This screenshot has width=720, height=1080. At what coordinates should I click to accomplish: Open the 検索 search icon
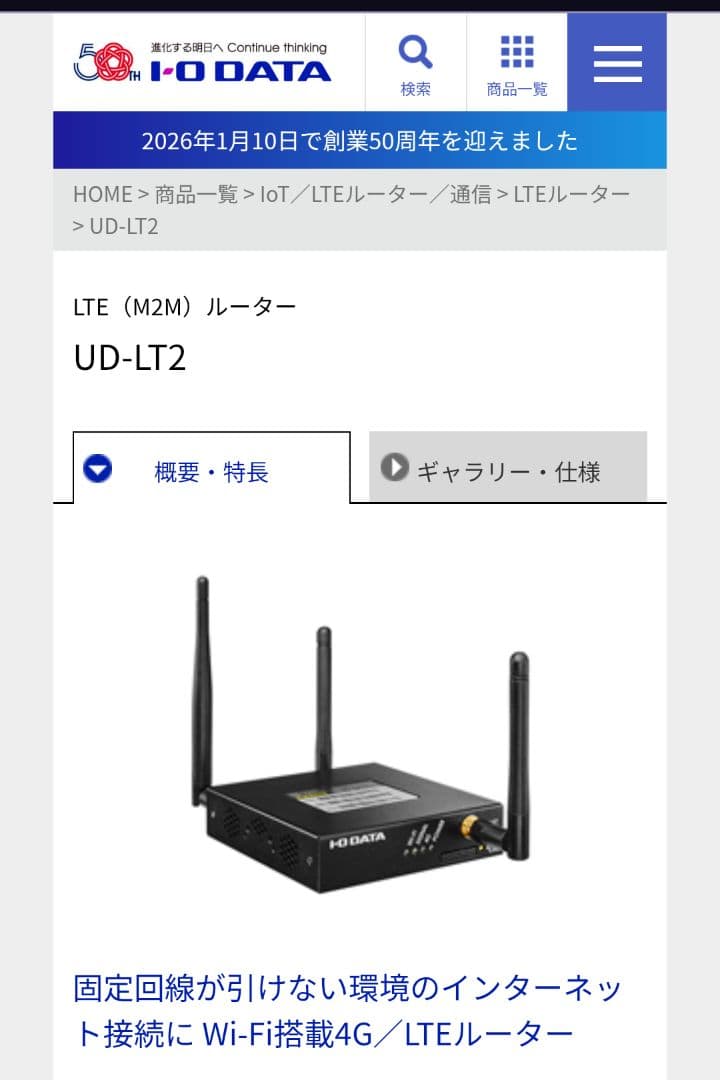tap(415, 63)
